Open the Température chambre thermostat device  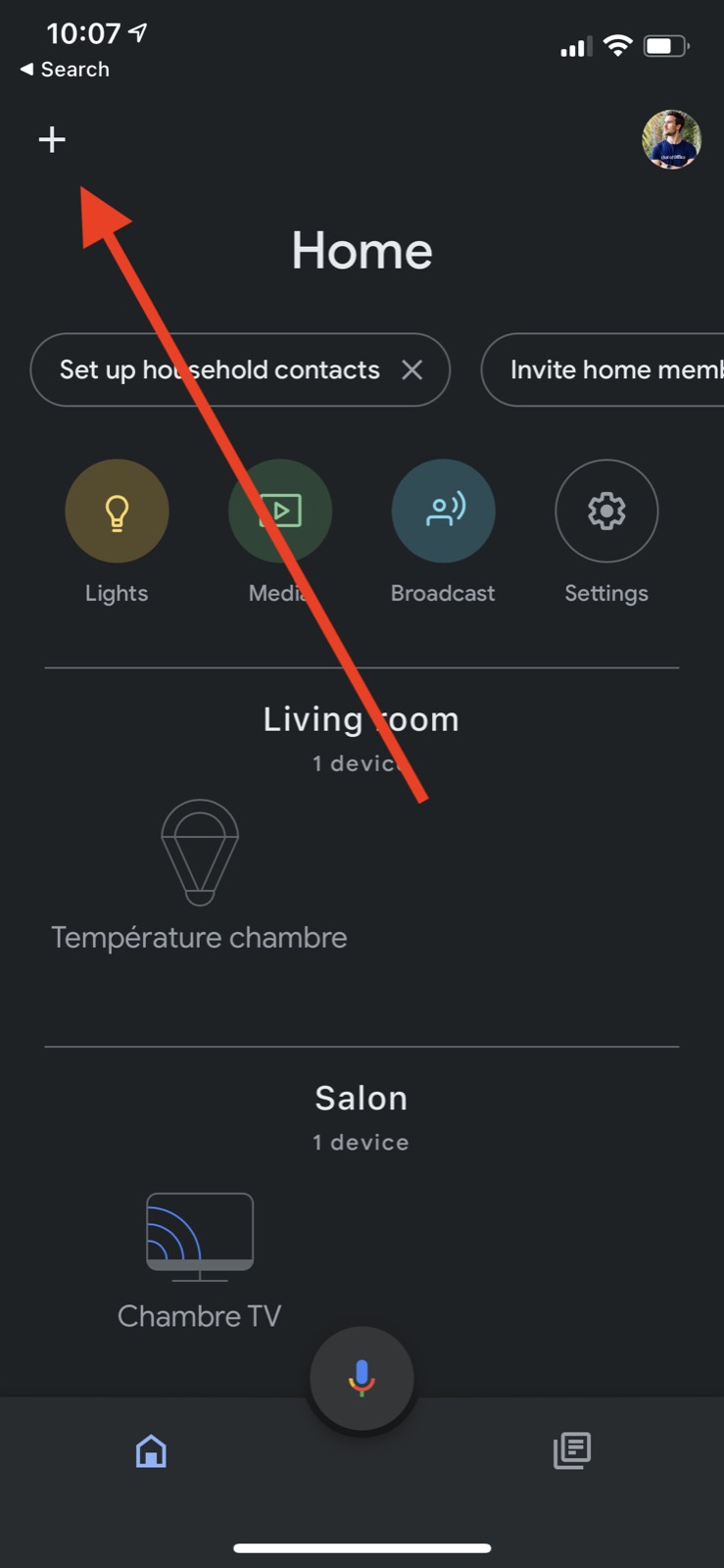click(199, 862)
